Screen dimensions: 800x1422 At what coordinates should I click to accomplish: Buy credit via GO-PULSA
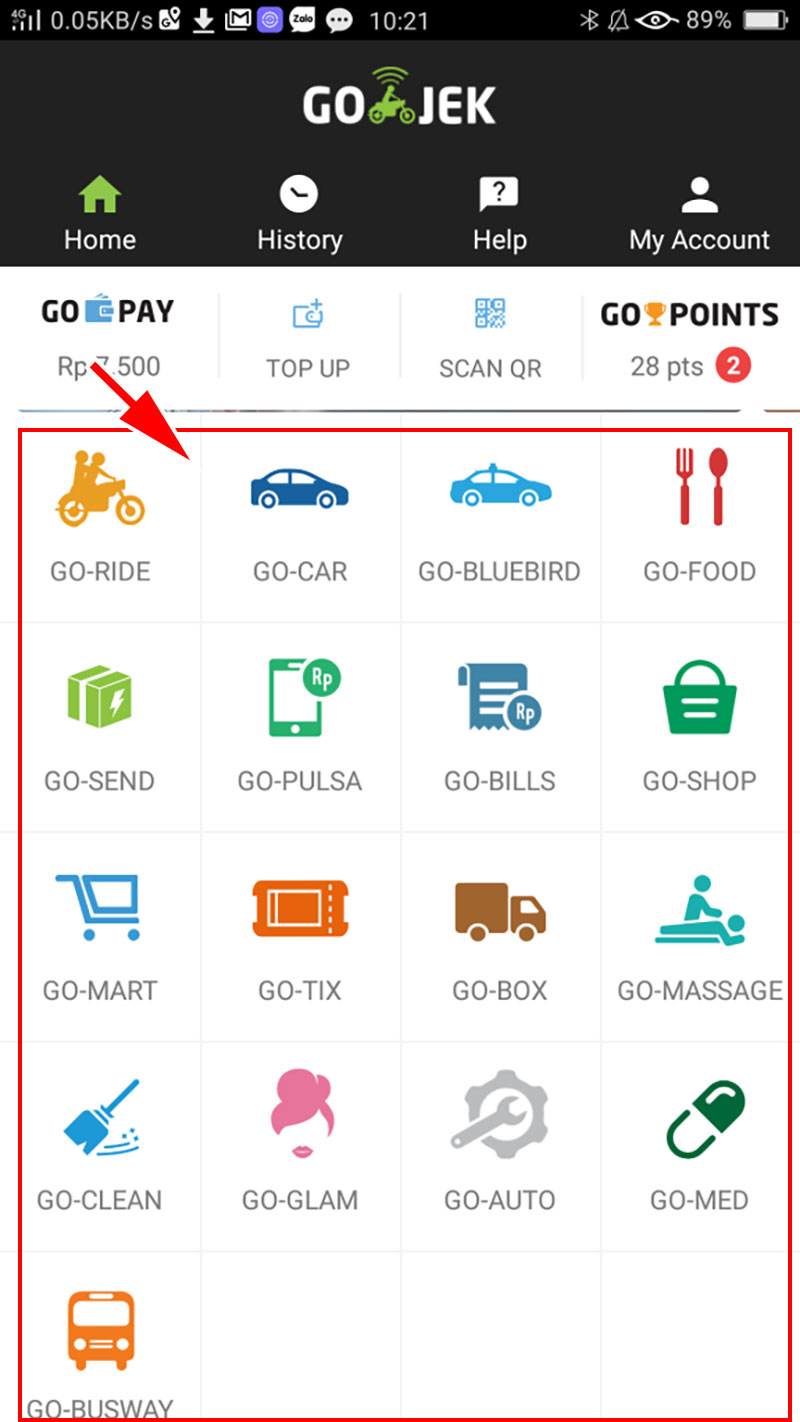tap(300, 727)
